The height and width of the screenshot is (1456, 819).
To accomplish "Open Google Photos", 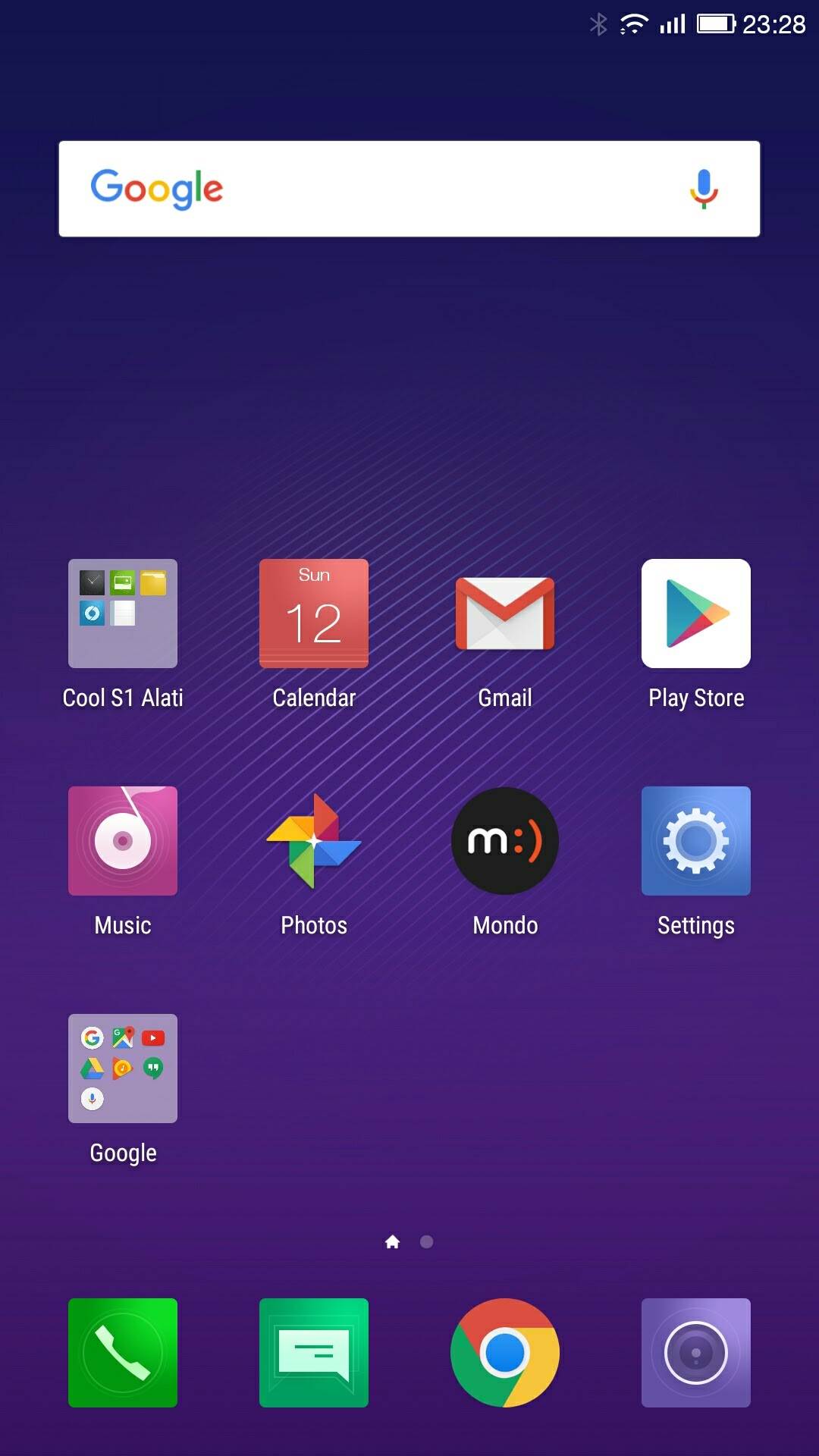I will click(314, 842).
